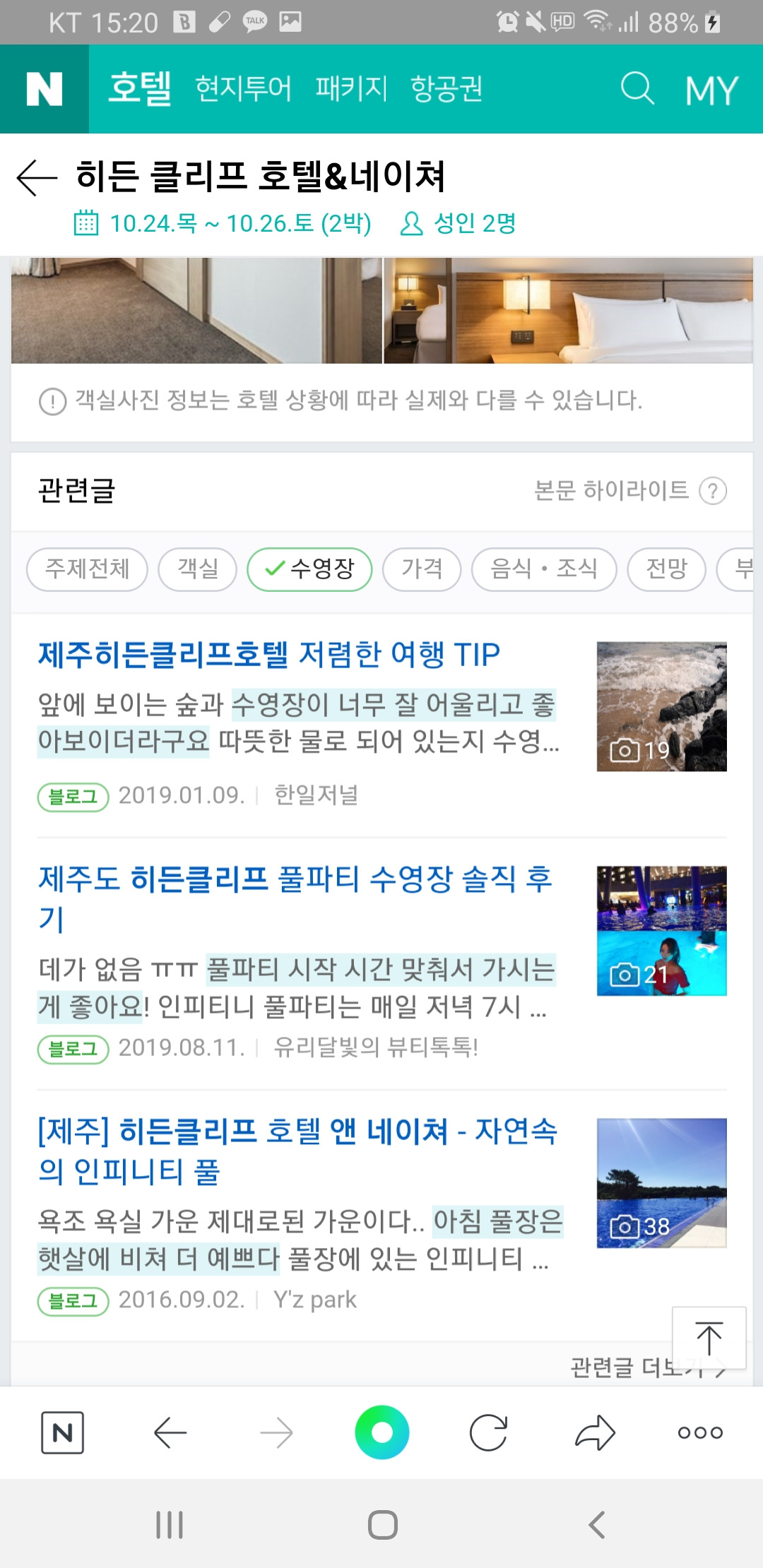Open the 10.24~10.26 date selector
Viewport: 763px width, 1568px height.
pos(226,224)
